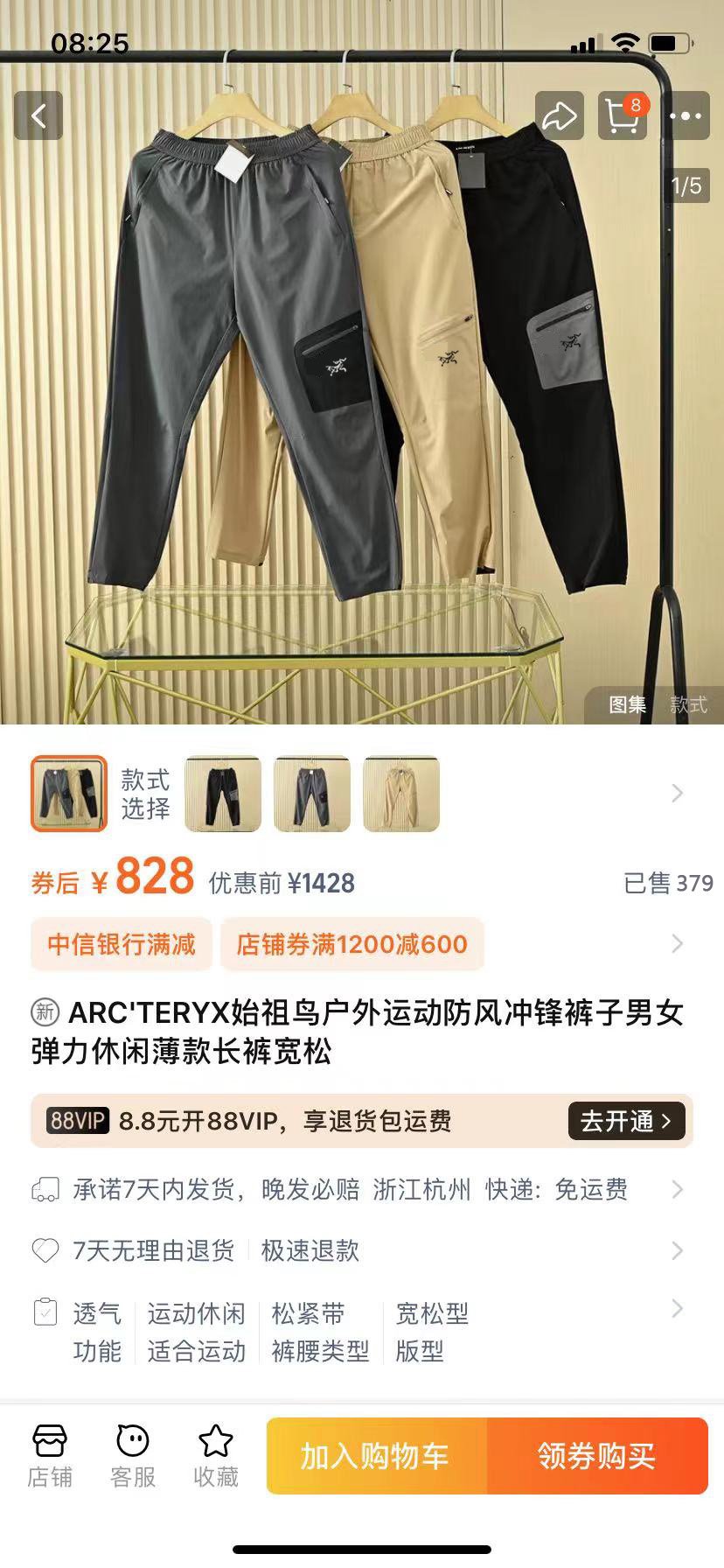The image size is (724, 1568).
Task: Share this product listing
Action: click(x=559, y=115)
